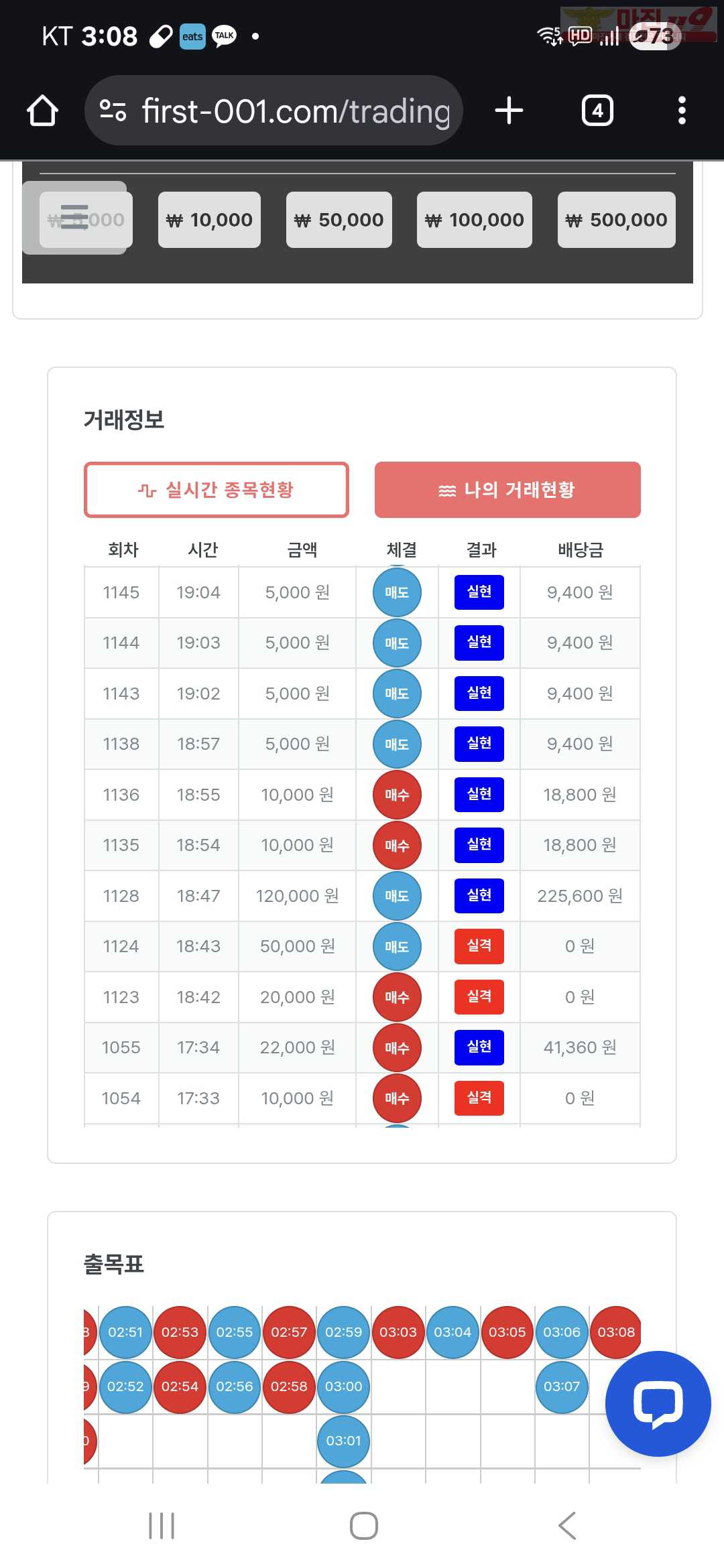
Task: Select the ₩ 10,000 amount button
Action: click(209, 220)
